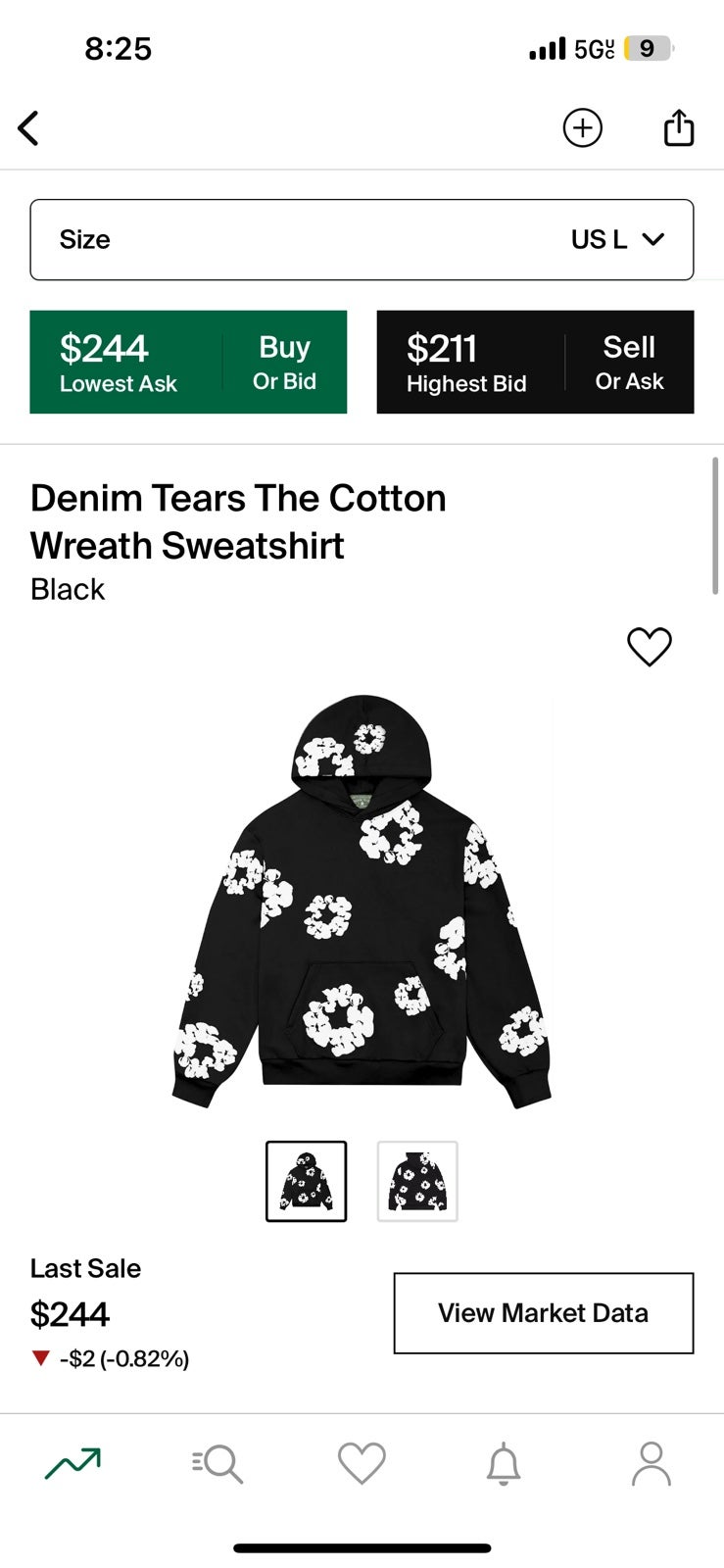Switch to the trending chart tab
The height and width of the screenshot is (1568, 724).
pyautogui.click(x=72, y=1463)
